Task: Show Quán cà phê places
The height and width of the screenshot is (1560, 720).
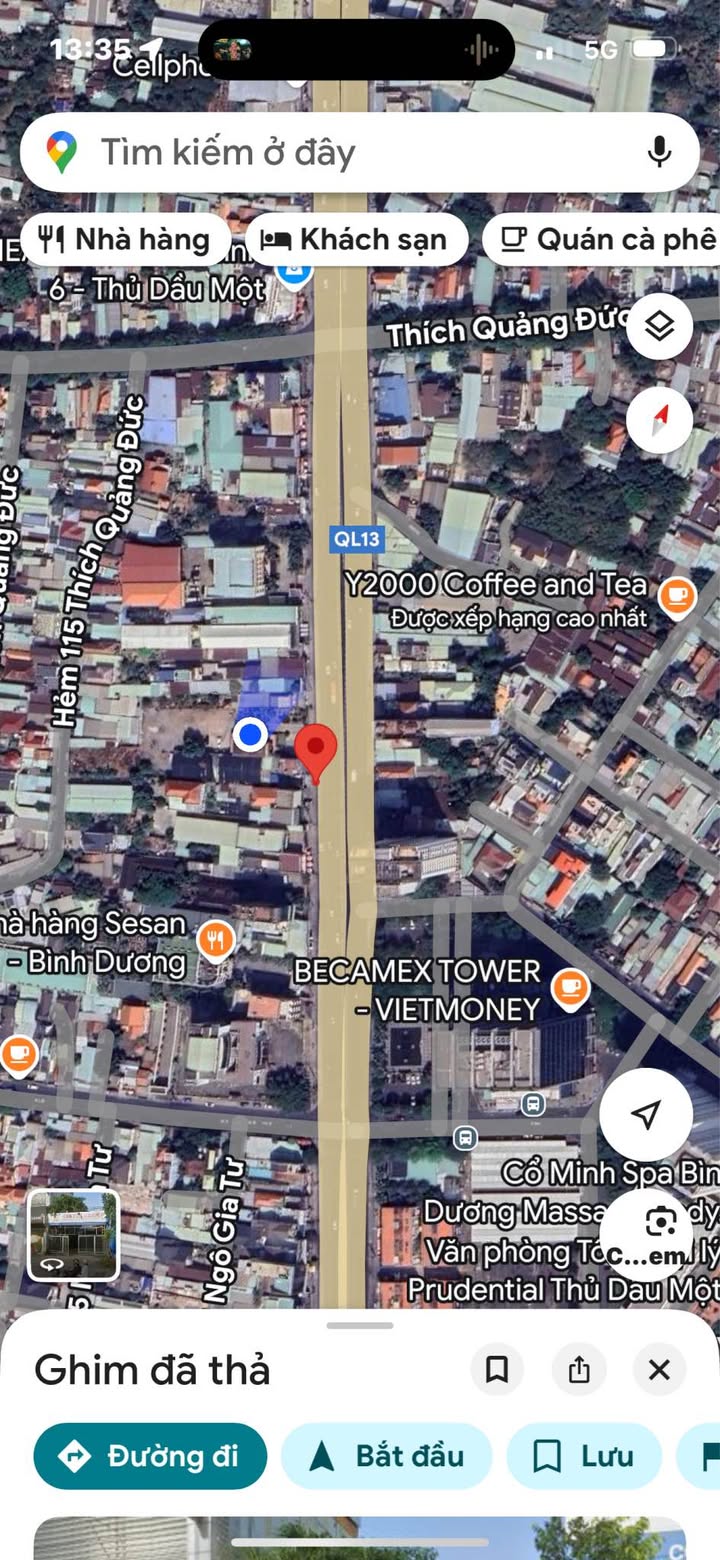Action: point(605,240)
